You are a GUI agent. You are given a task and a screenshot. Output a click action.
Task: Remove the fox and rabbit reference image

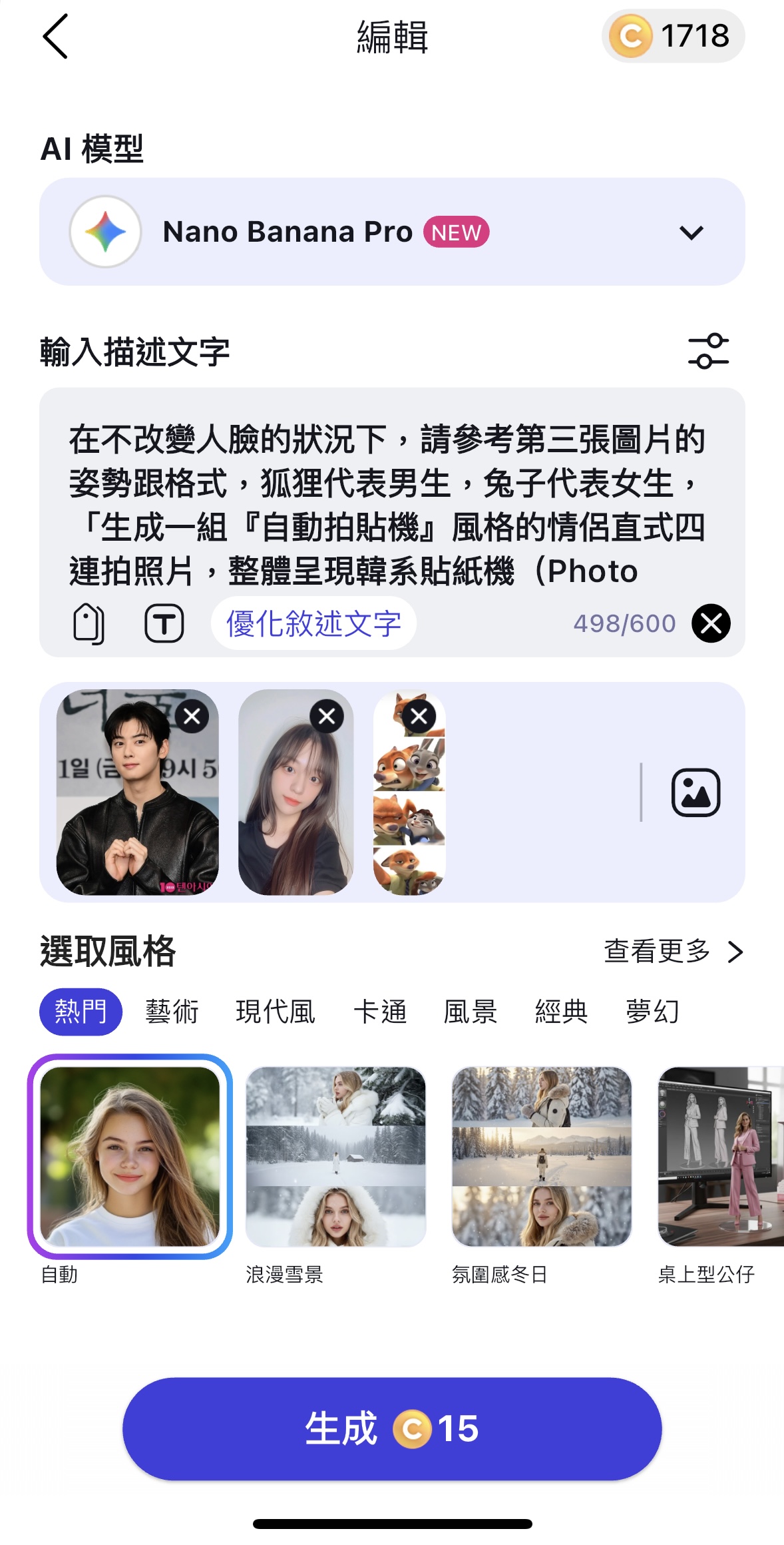419,717
